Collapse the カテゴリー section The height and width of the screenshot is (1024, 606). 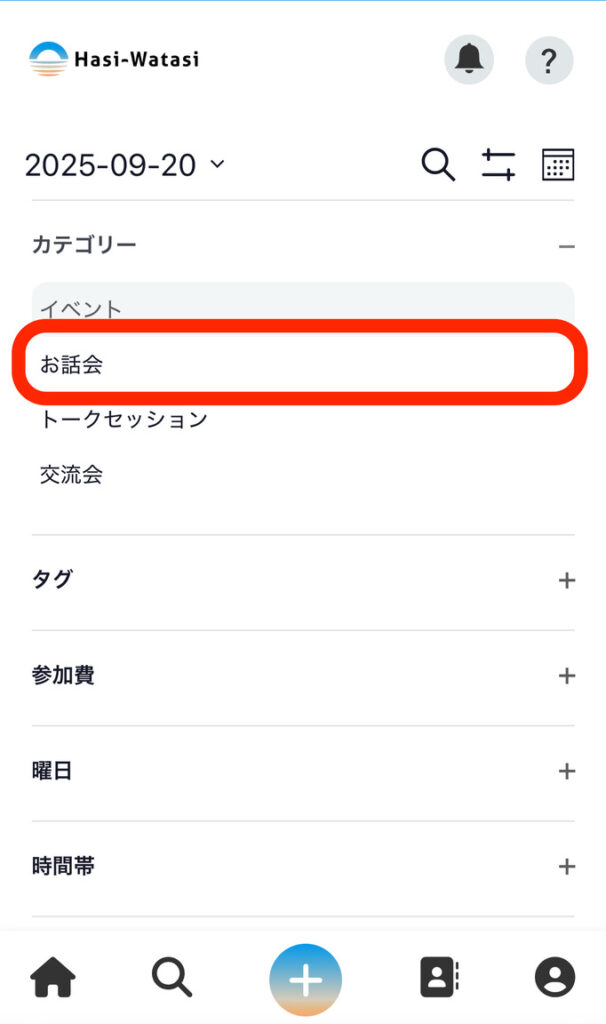566,245
